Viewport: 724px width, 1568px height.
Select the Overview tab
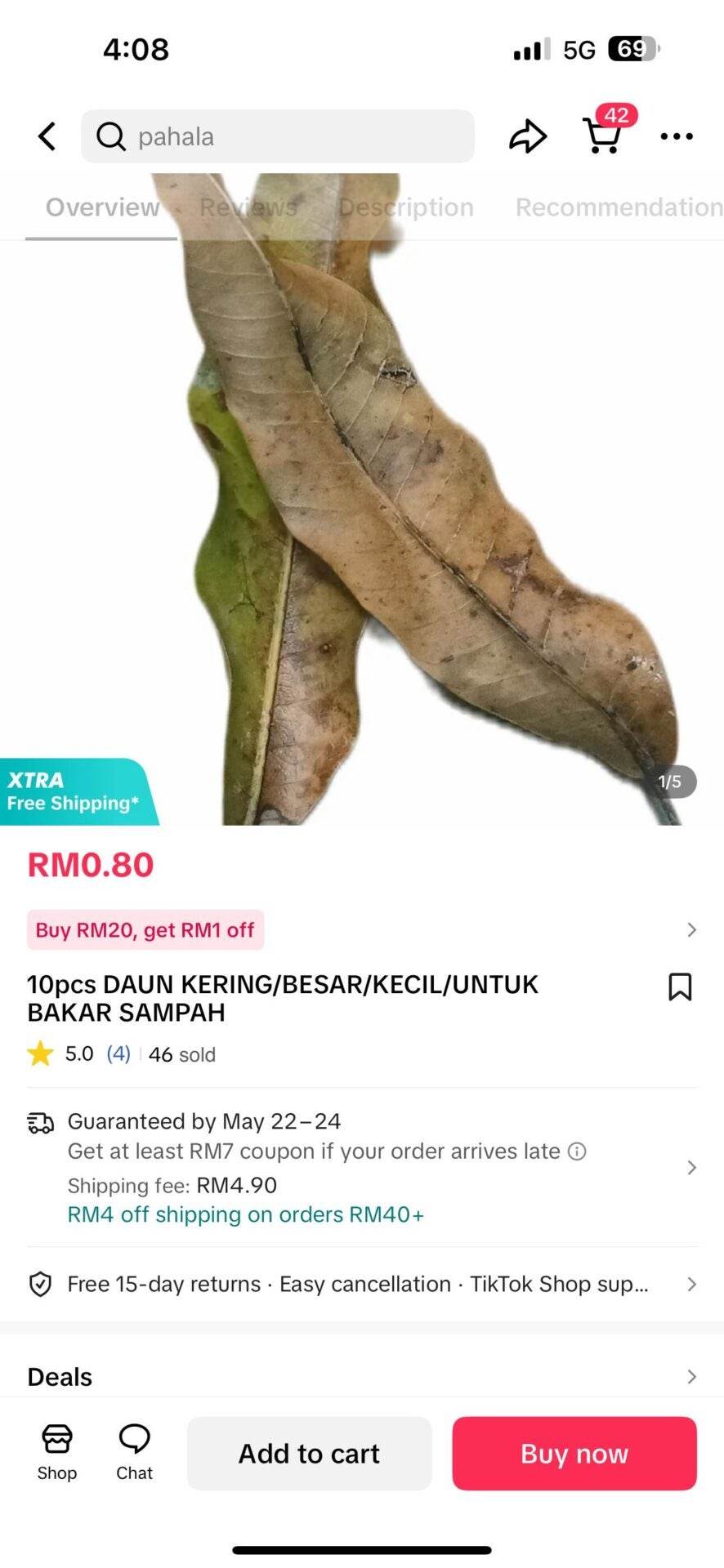click(x=102, y=207)
